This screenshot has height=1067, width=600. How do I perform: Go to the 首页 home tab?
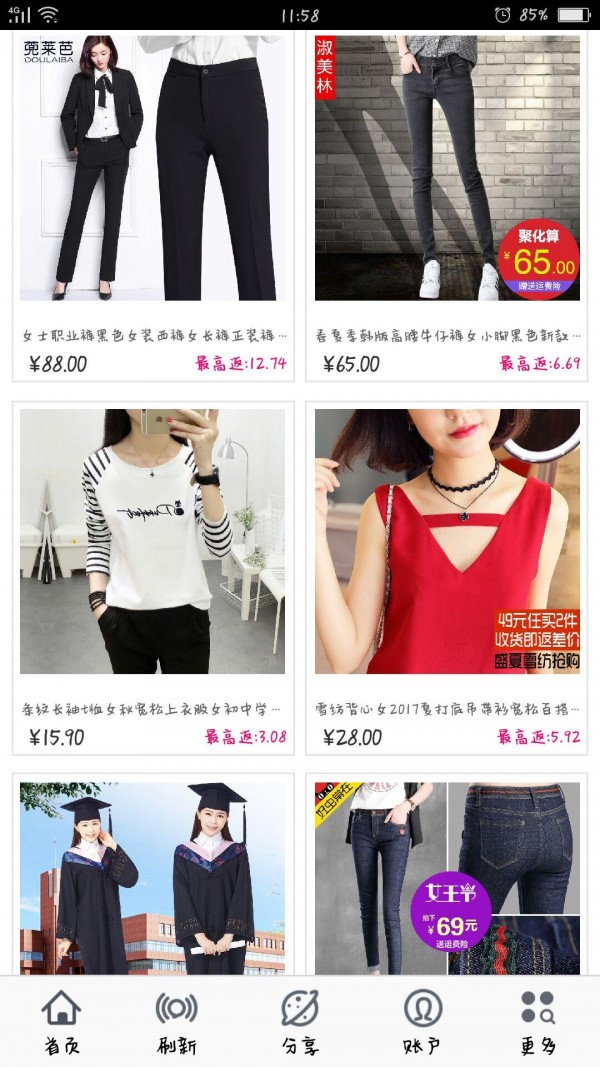pos(61,1022)
